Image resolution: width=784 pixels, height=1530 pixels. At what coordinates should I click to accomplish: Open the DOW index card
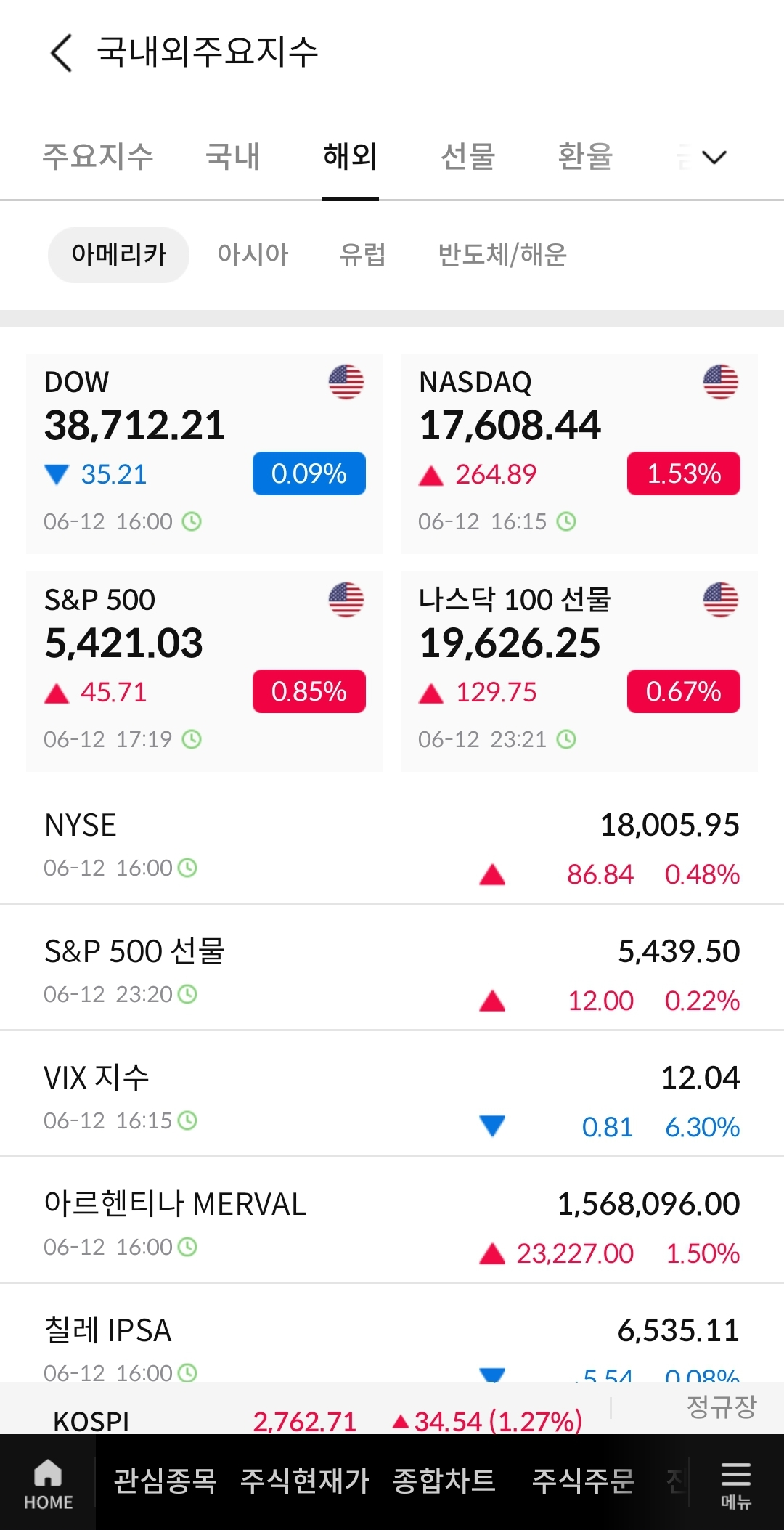click(205, 454)
